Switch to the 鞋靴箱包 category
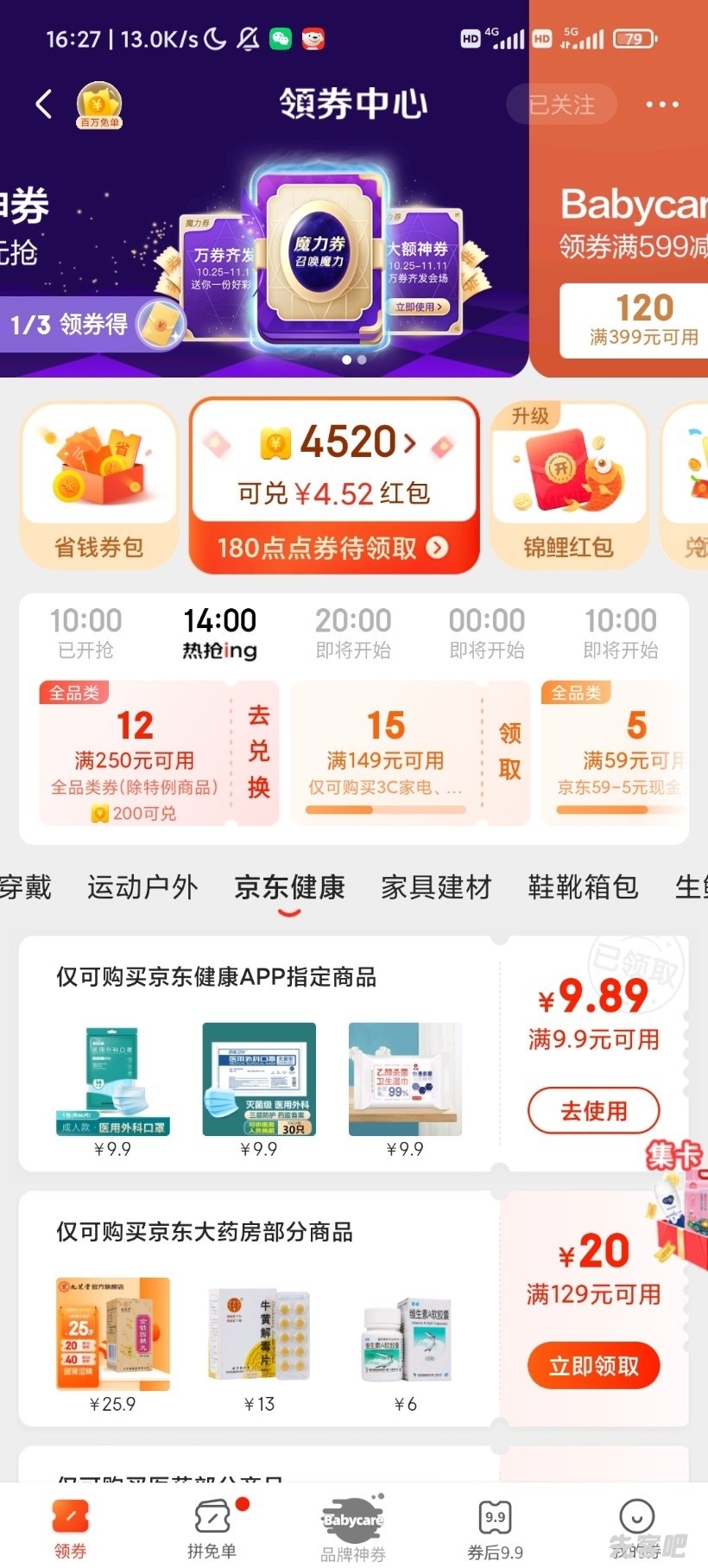708x1568 pixels. pos(583,887)
